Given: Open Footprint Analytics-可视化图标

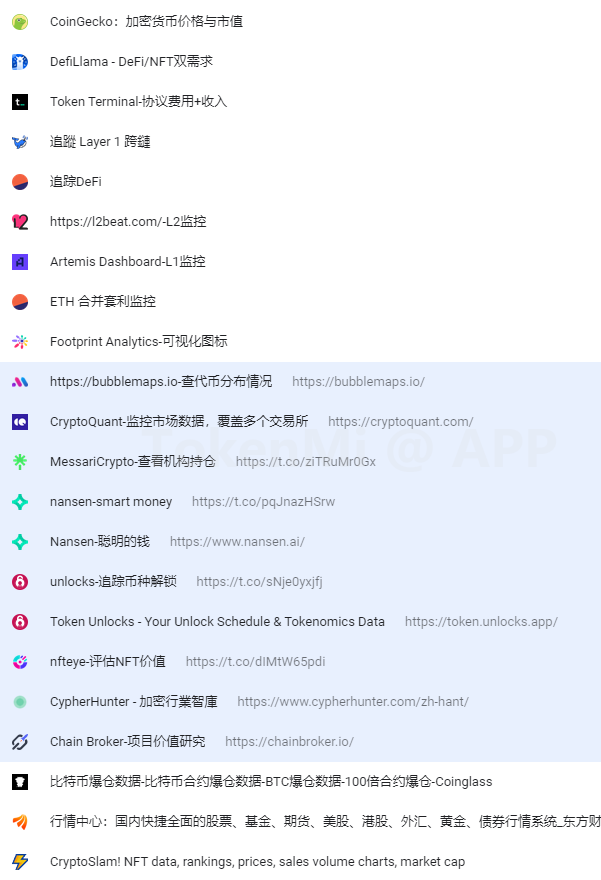Looking at the screenshot, I should point(138,341).
